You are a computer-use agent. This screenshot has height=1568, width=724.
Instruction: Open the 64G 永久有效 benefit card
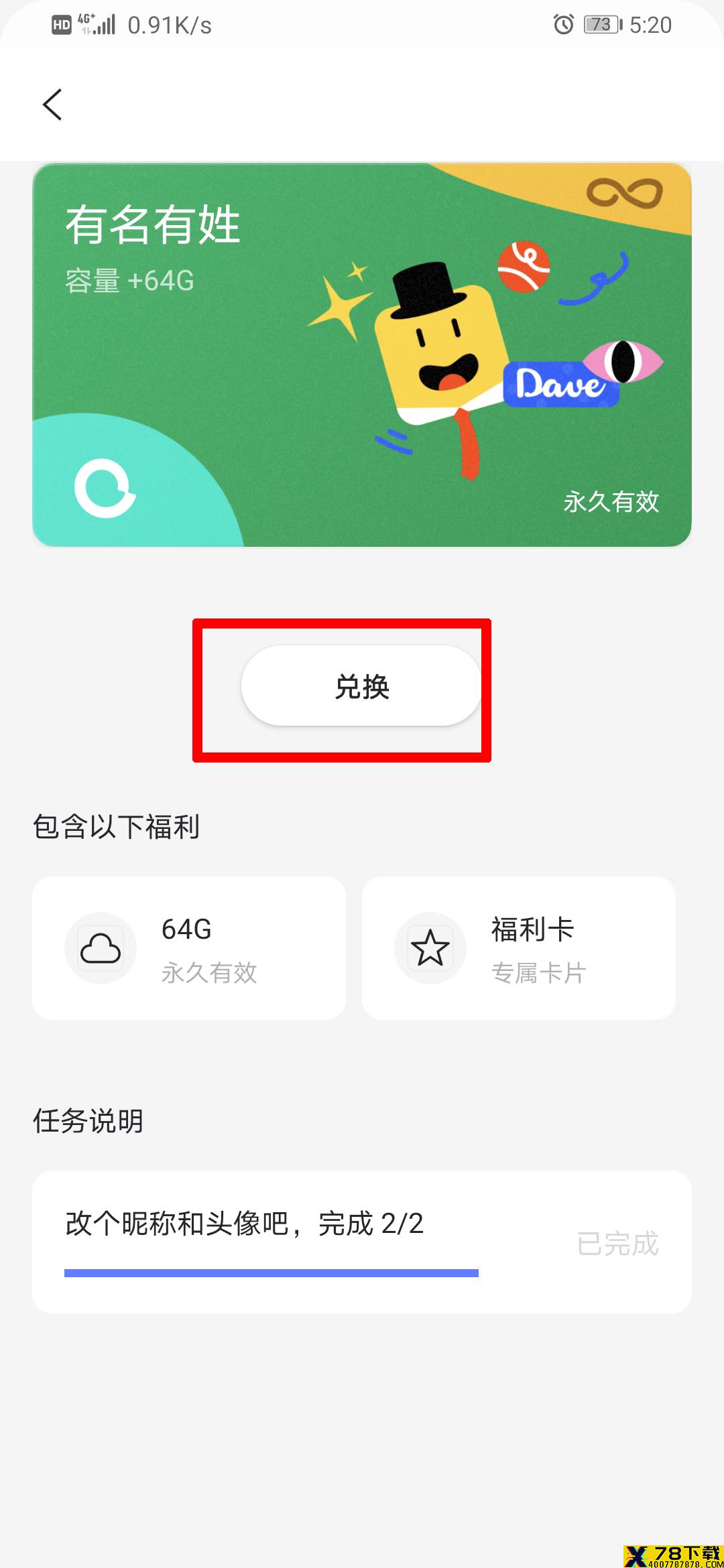(x=189, y=948)
